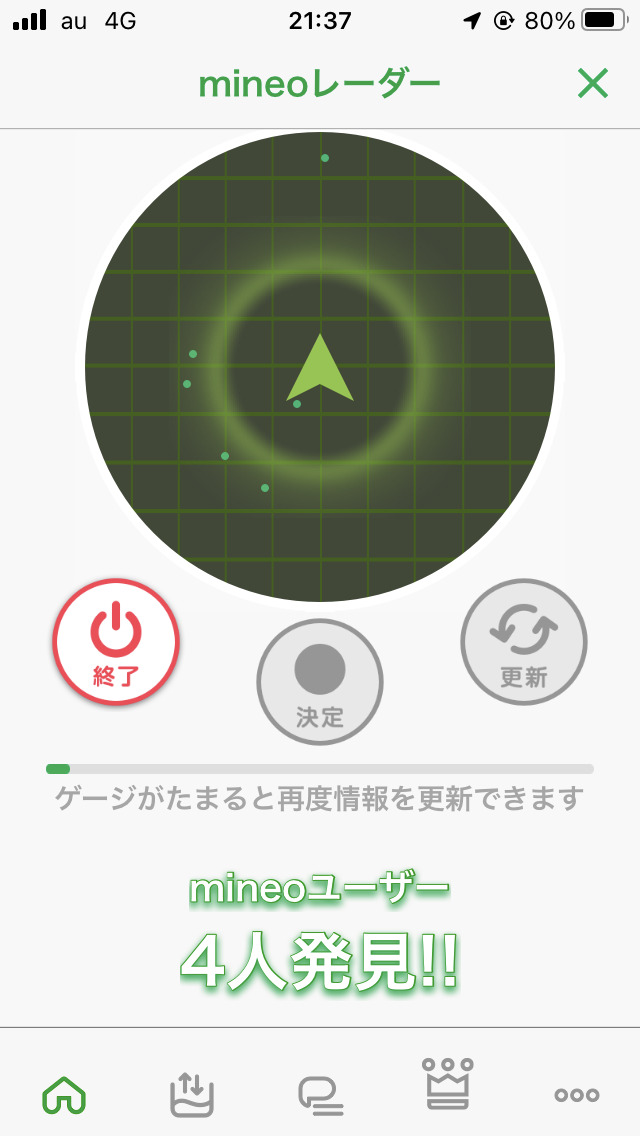Open the crown ranking tab
The width and height of the screenshot is (640, 1136).
click(x=449, y=1084)
